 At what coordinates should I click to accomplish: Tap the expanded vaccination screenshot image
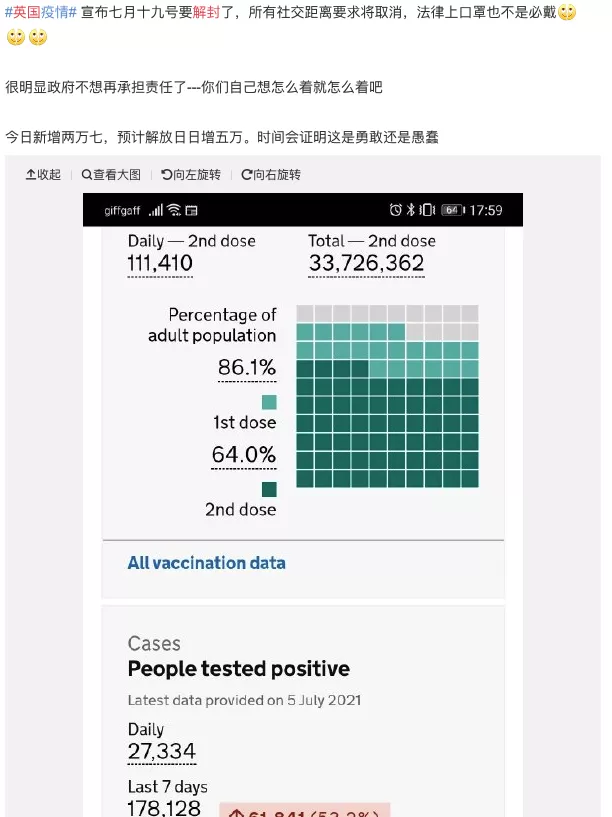click(x=303, y=505)
